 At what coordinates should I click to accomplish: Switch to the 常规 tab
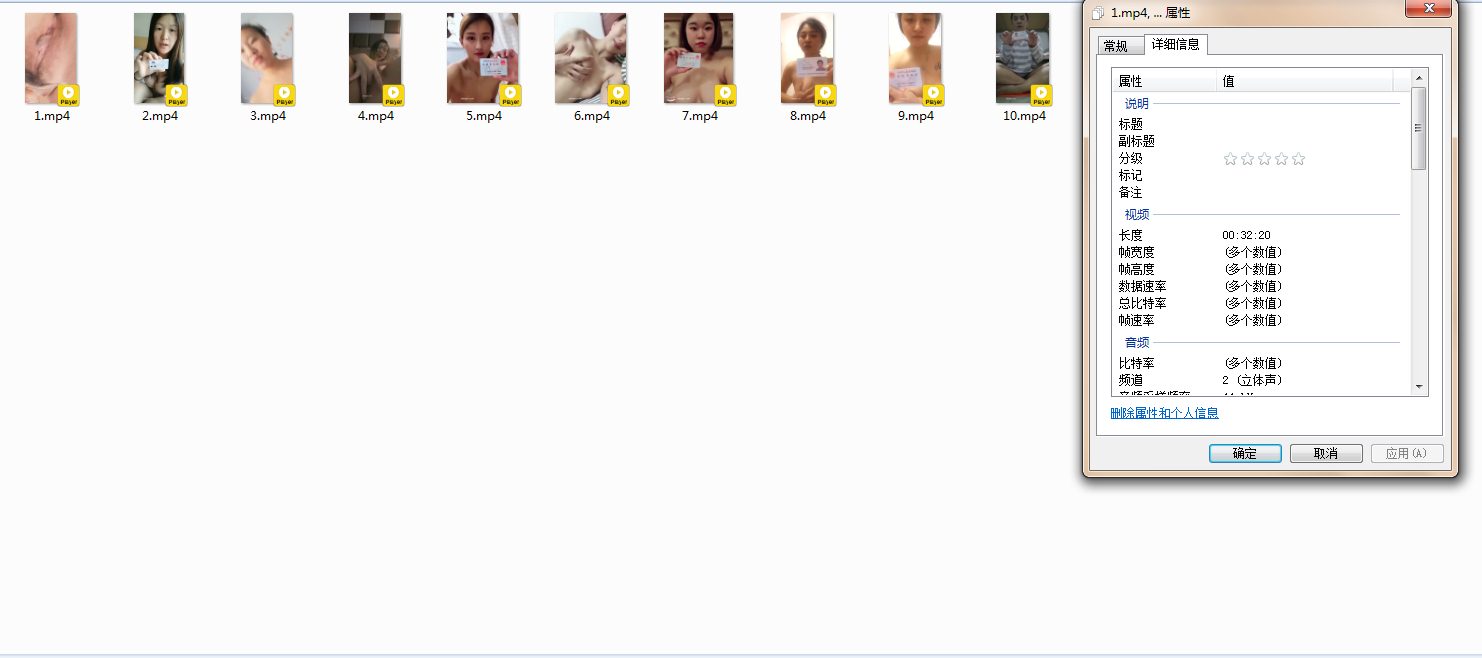click(1114, 46)
